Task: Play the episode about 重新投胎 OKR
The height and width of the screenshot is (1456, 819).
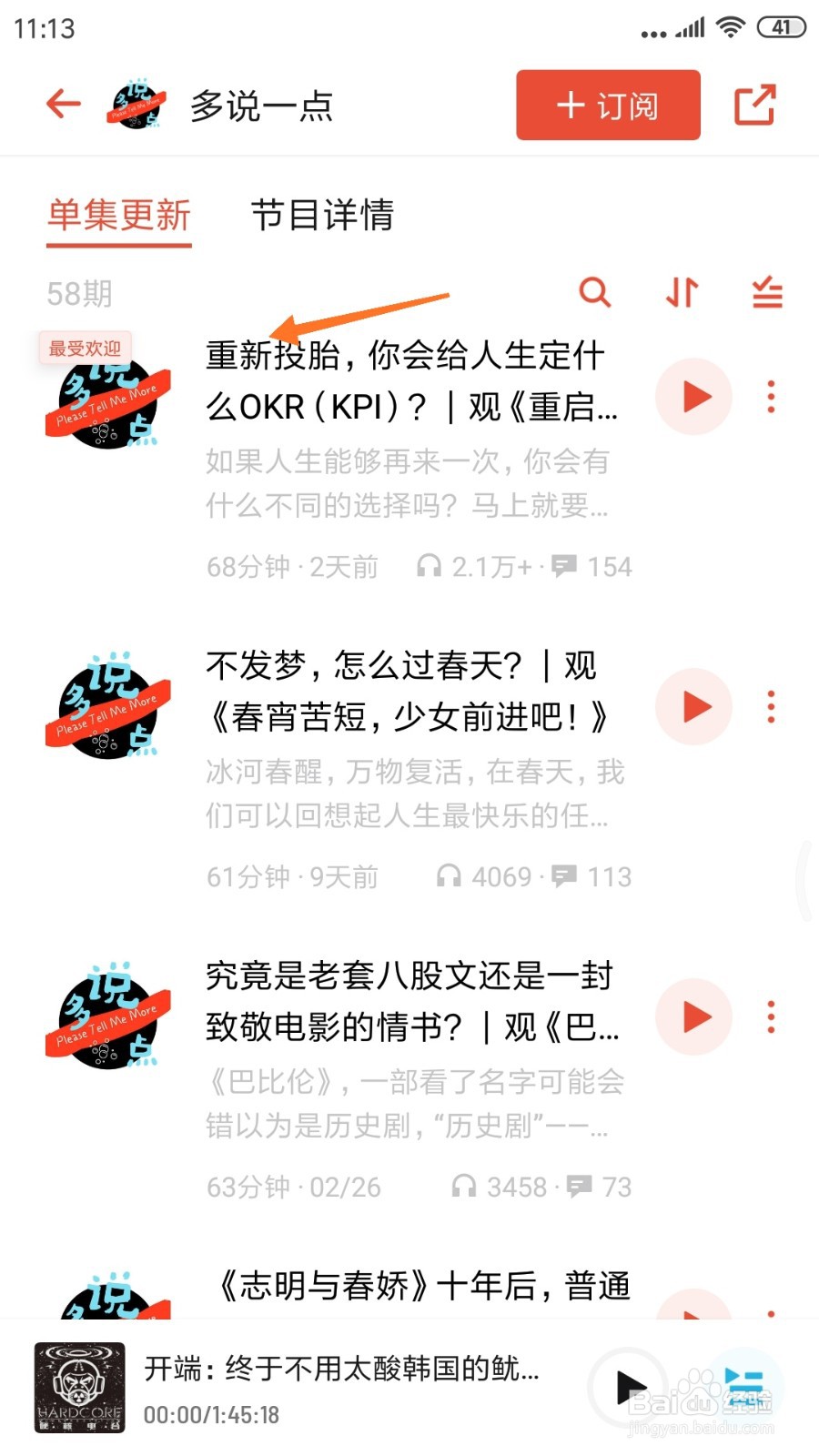Action: coord(693,397)
